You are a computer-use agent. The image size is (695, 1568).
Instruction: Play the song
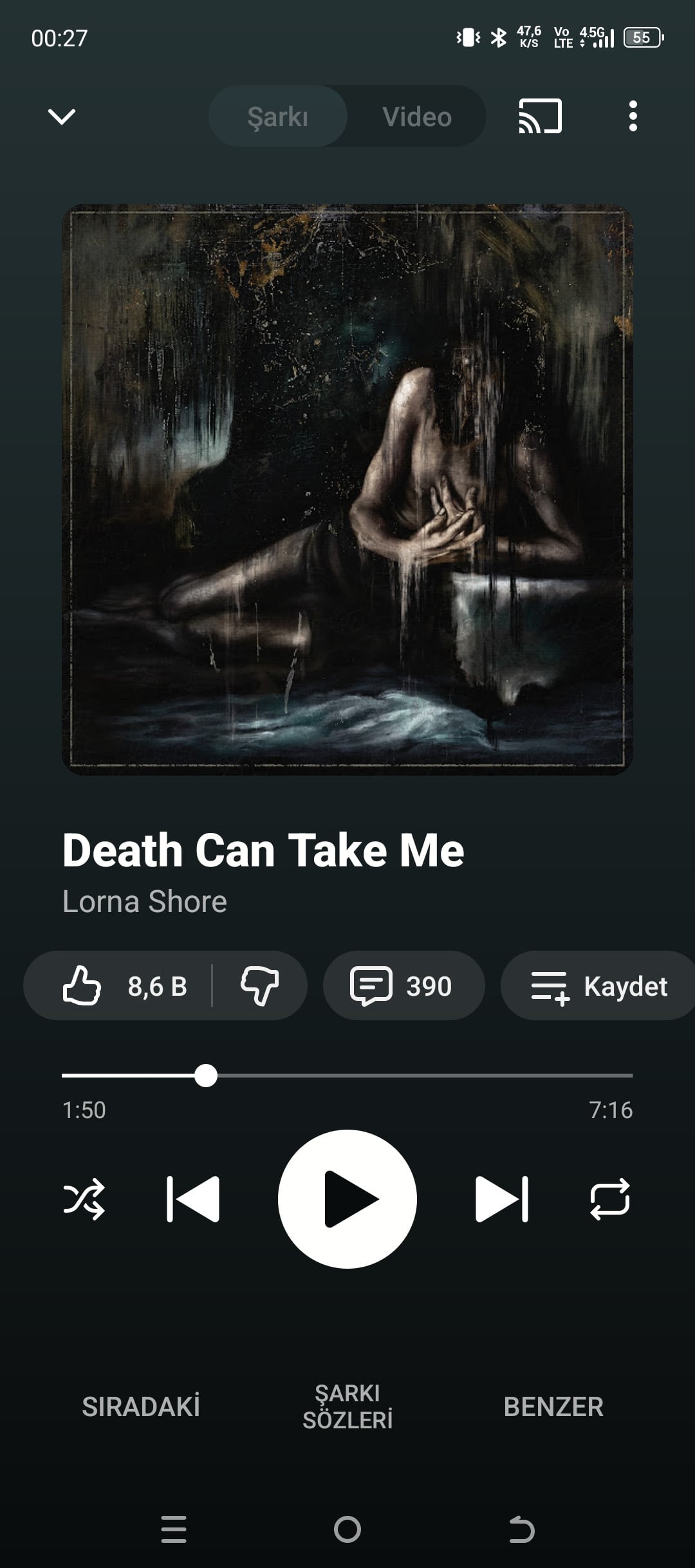point(347,1199)
